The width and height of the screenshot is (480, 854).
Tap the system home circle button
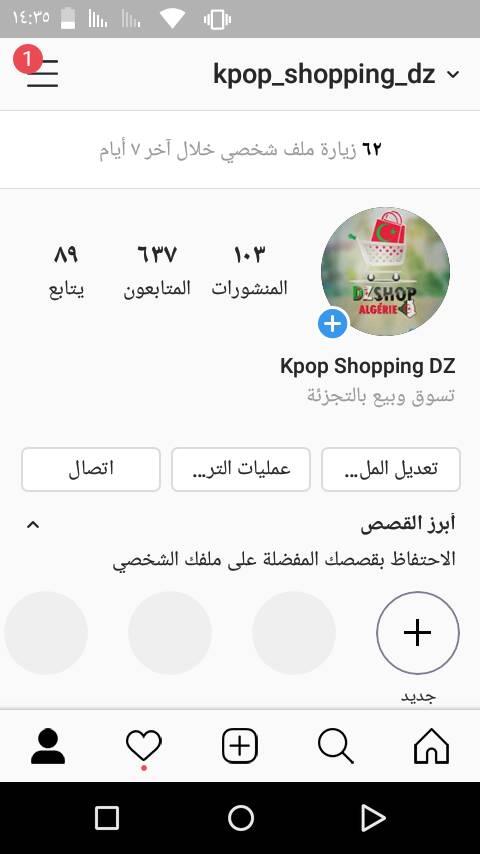(241, 818)
